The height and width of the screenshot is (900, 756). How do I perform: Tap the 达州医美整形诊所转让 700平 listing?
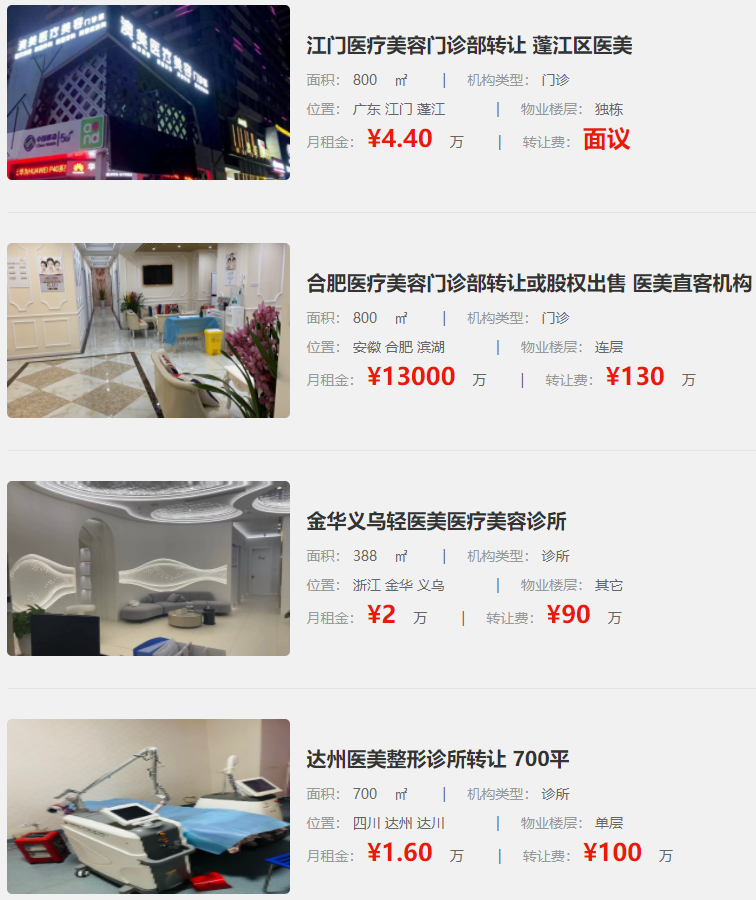click(437, 760)
